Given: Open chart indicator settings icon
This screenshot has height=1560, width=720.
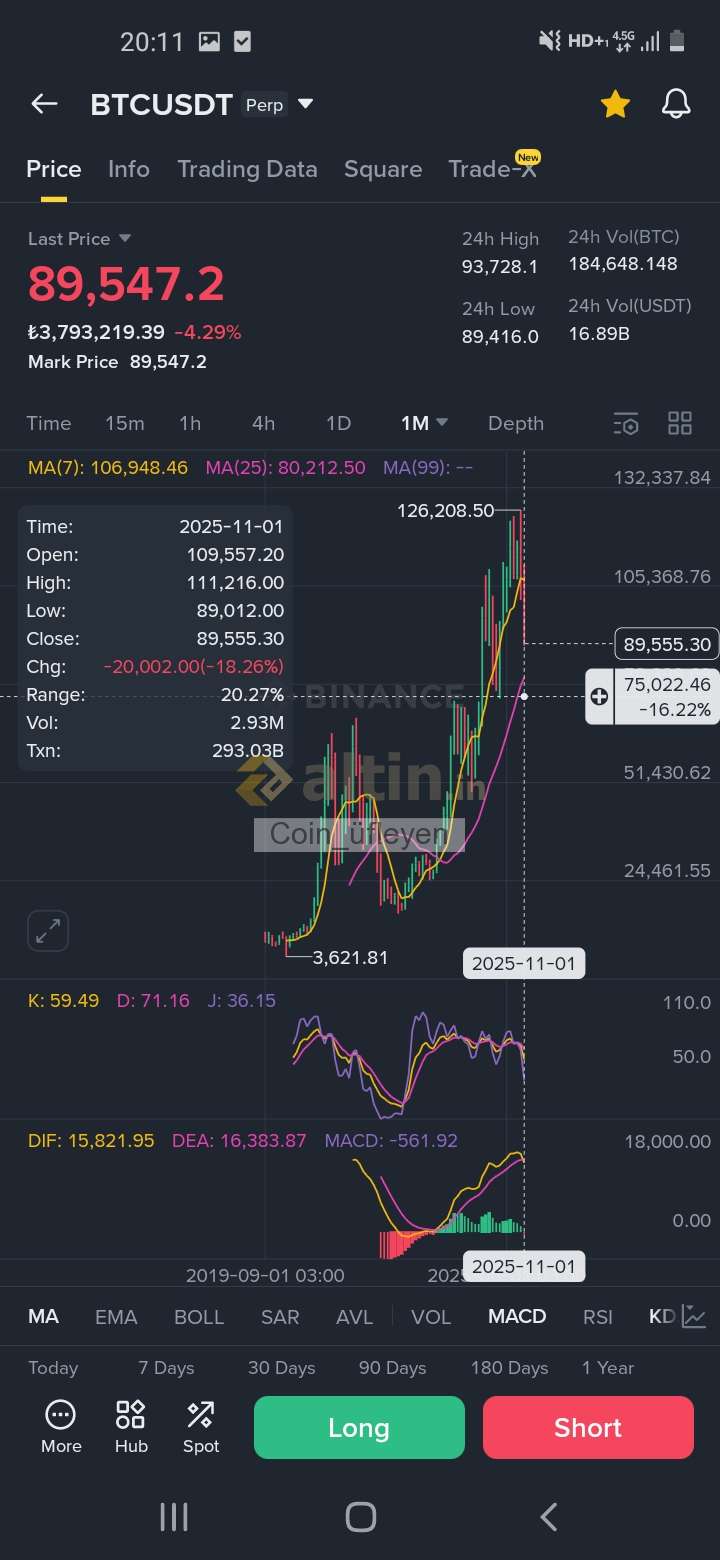Looking at the screenshot, I should click(x=626, y=423).
